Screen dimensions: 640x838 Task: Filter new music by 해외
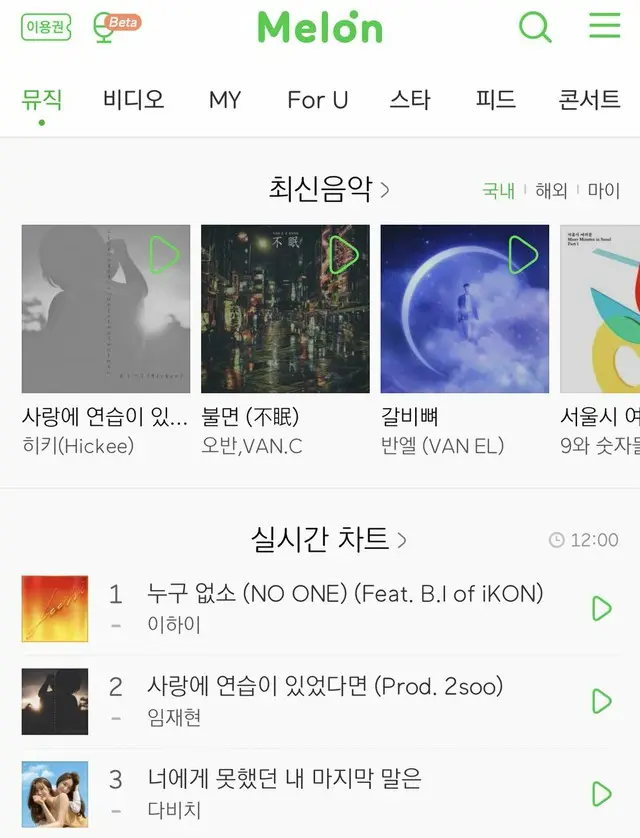pyautogui.click(x=550, y=190)
